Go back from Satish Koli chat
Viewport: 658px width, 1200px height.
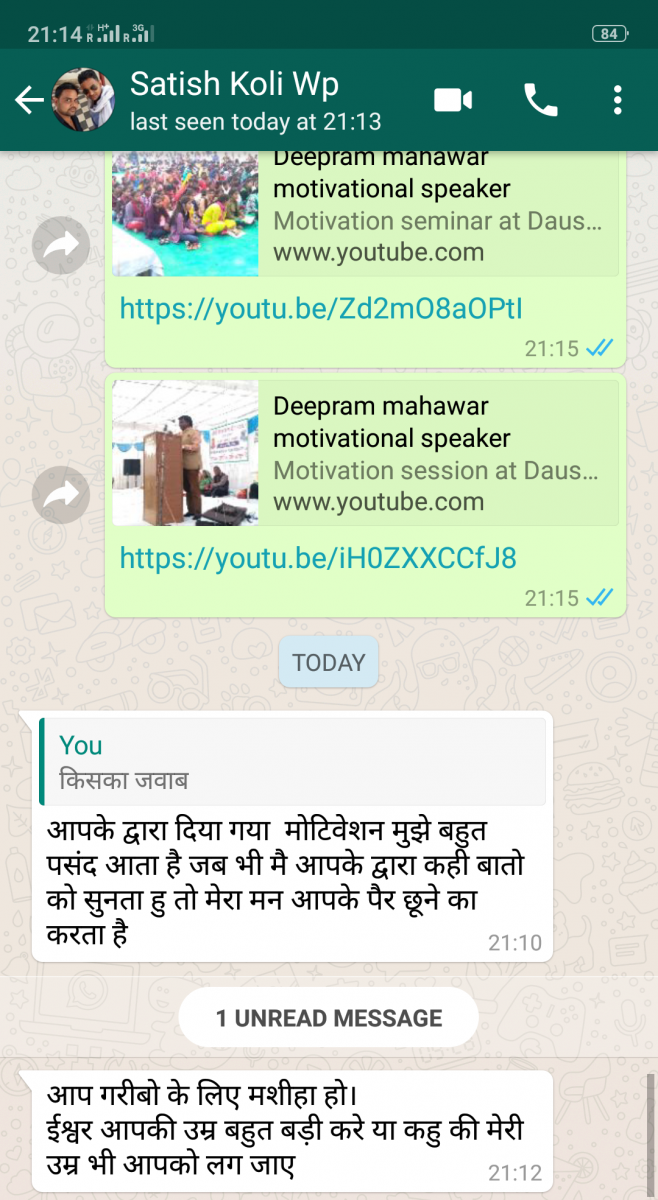coord(29,100)
